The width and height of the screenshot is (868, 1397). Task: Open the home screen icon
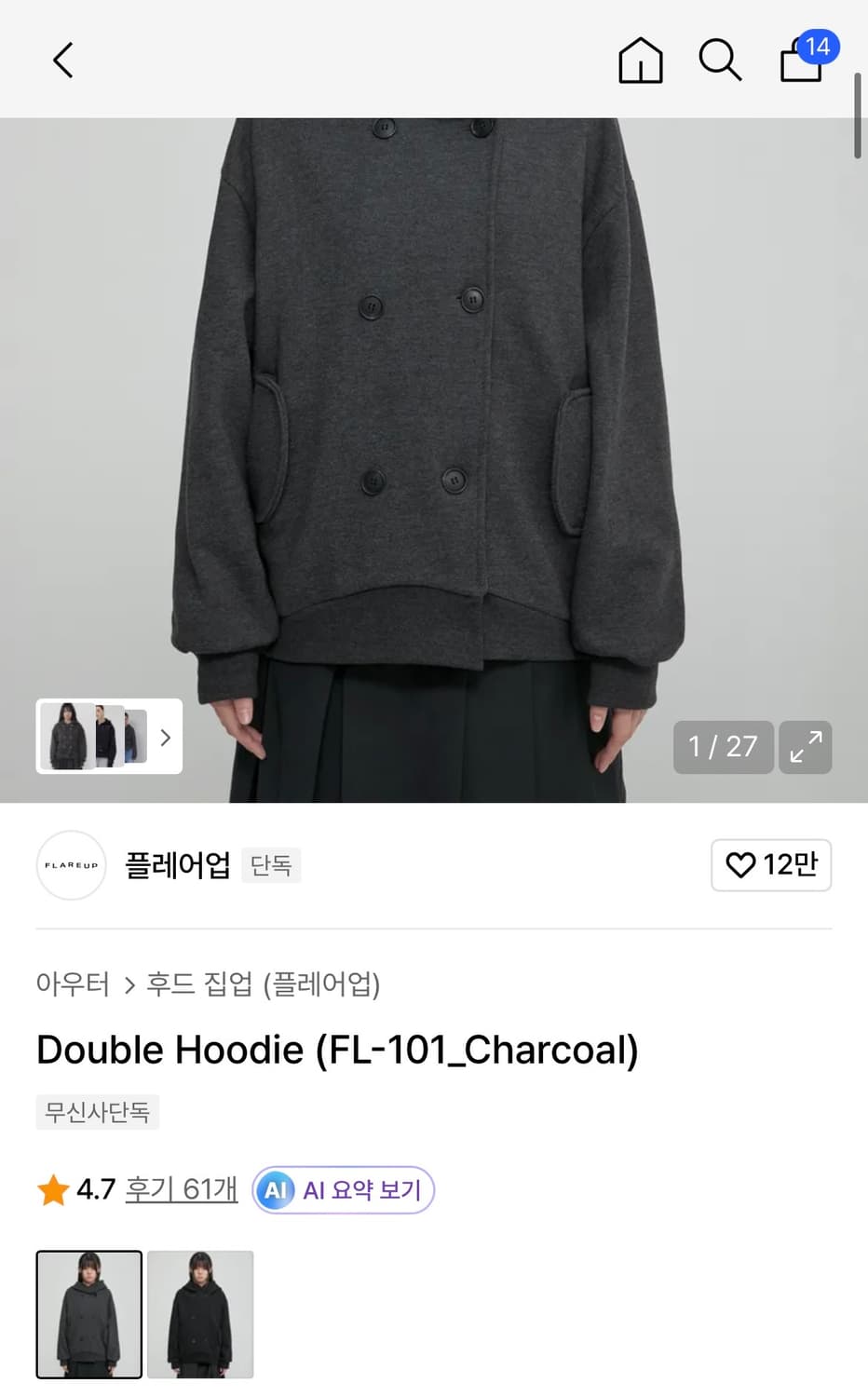[640, 60]
